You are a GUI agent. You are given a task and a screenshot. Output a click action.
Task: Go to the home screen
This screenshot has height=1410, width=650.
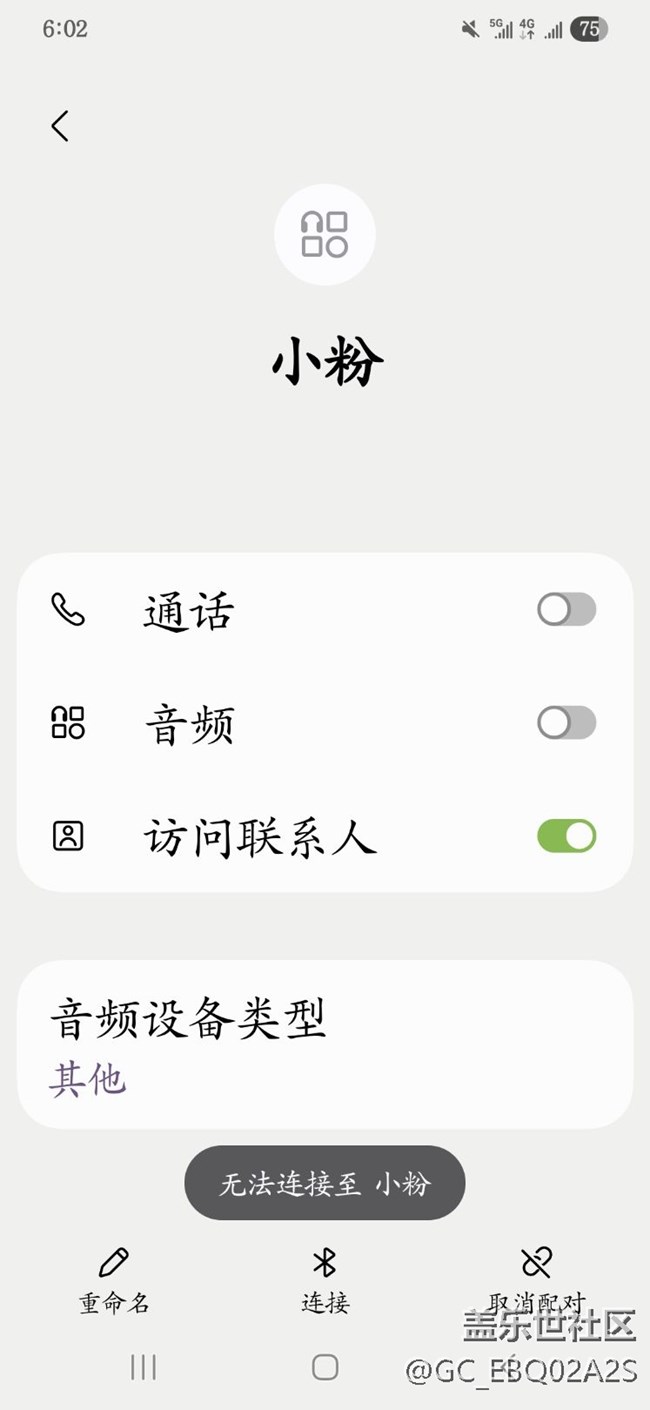[x=325, y=1367]
